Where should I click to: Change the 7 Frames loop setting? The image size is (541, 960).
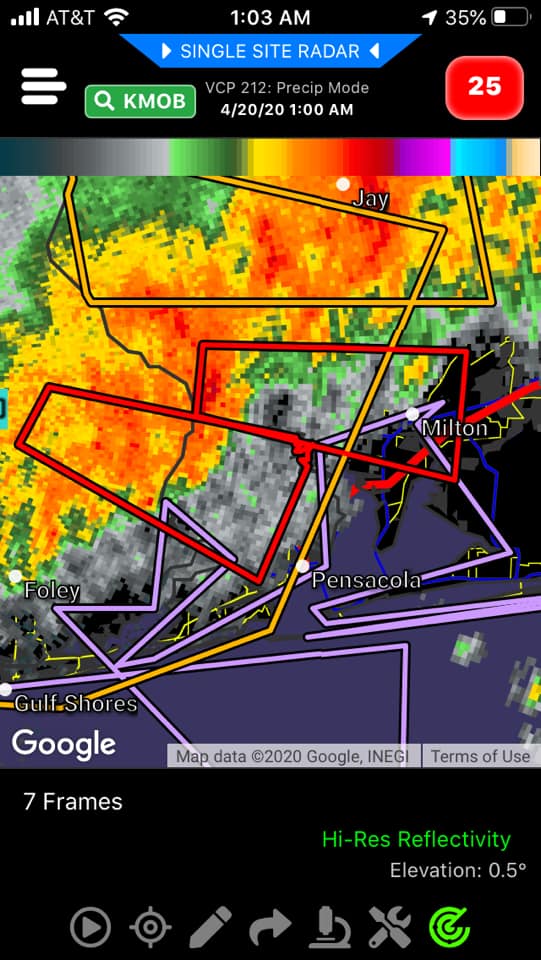pos(73,801)
